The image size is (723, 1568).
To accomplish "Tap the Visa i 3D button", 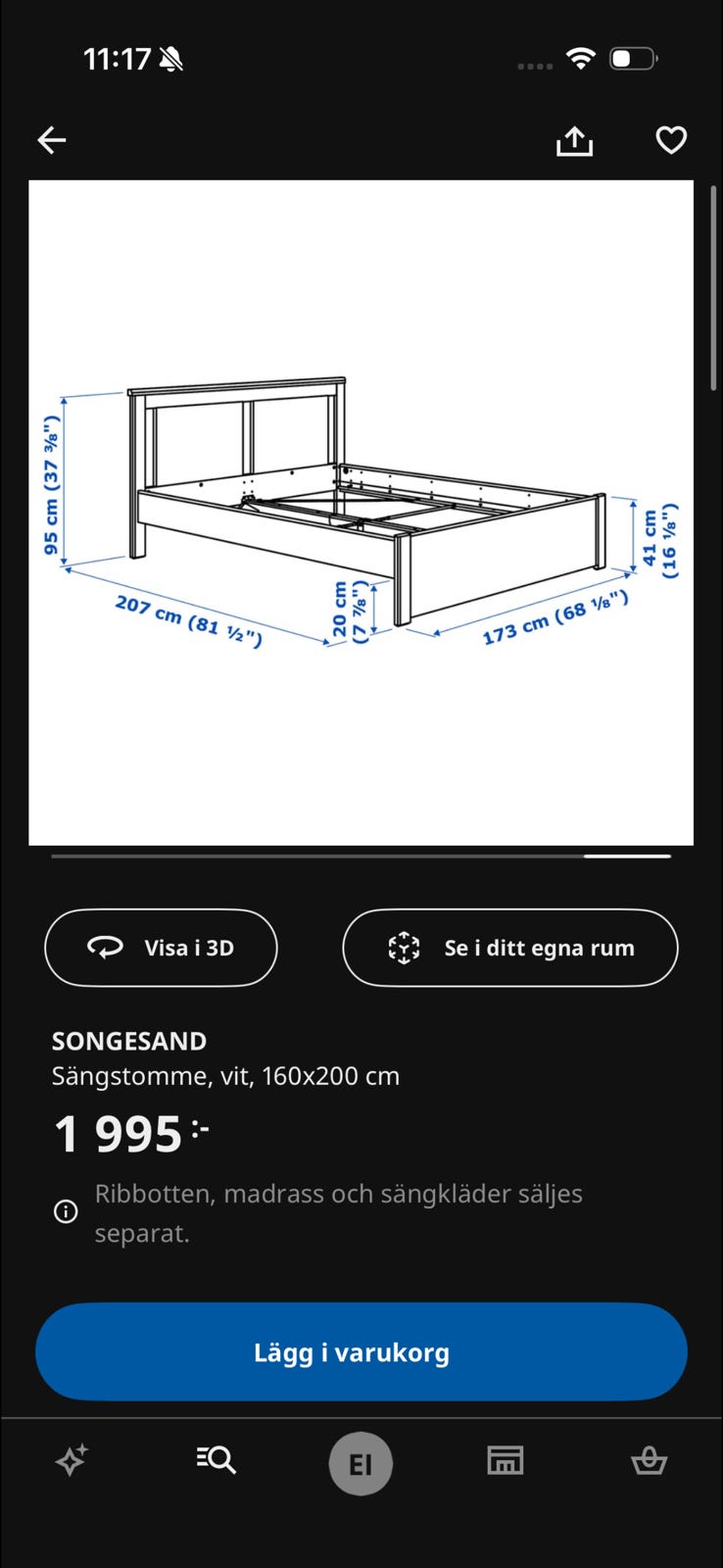I will tap(161, 948).
